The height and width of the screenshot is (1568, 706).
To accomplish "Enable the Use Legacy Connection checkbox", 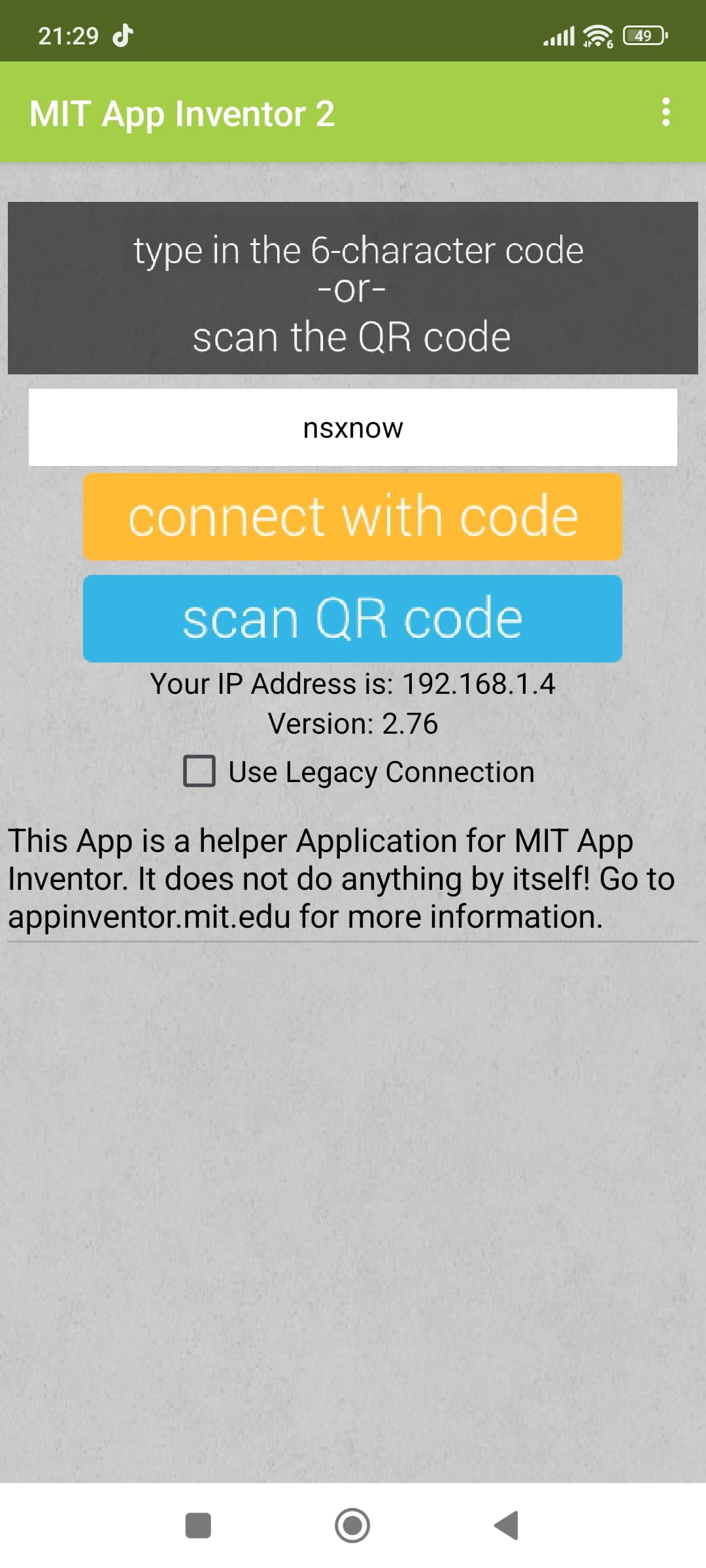I will click(199, 772).
